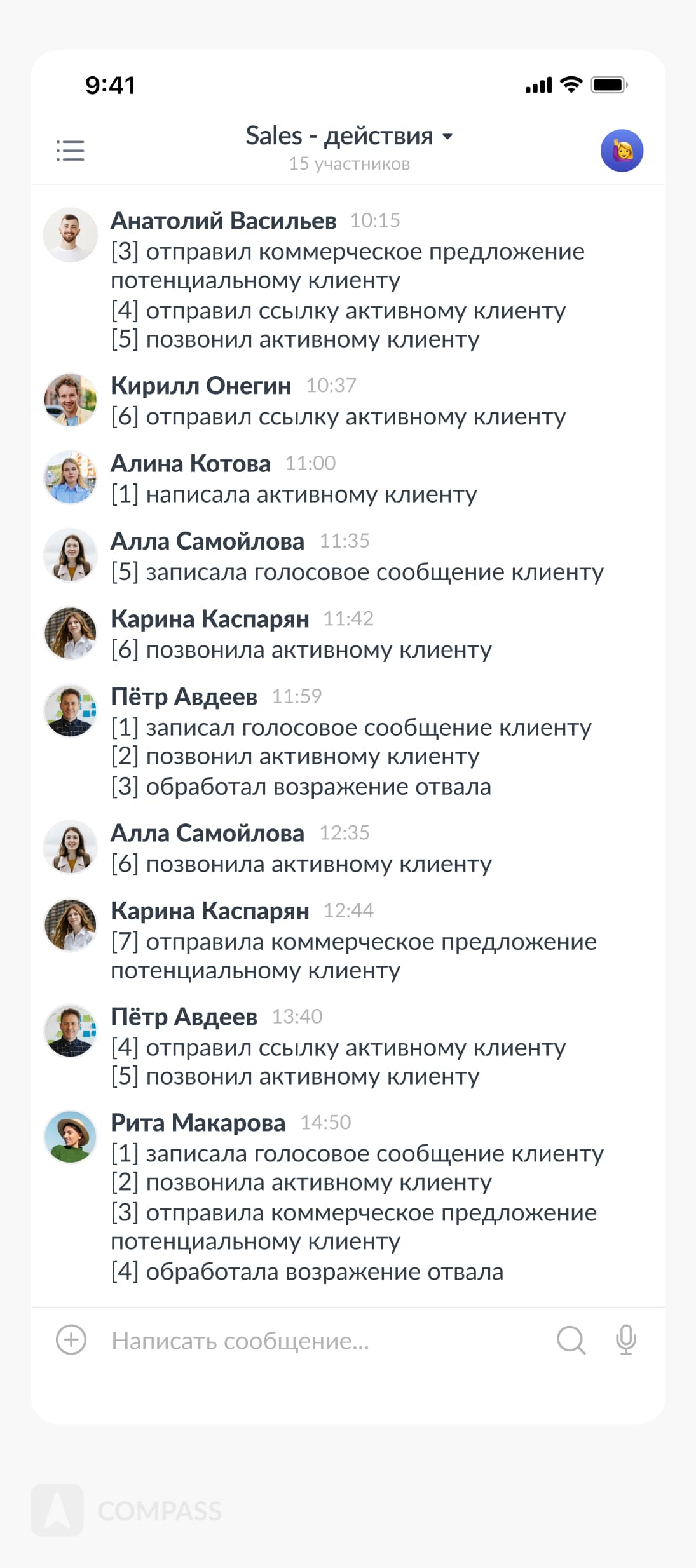Tap the plus attach icon
This screenshot has height=1568, width=696.
coord(71,1340)
